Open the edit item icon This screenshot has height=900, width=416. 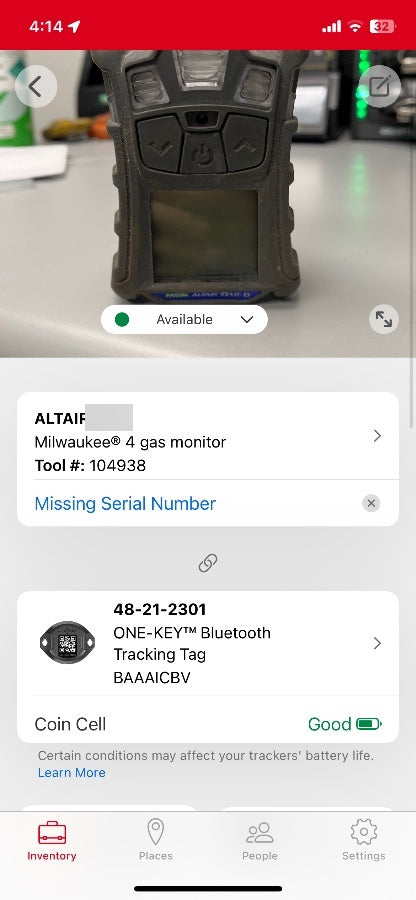379,87
